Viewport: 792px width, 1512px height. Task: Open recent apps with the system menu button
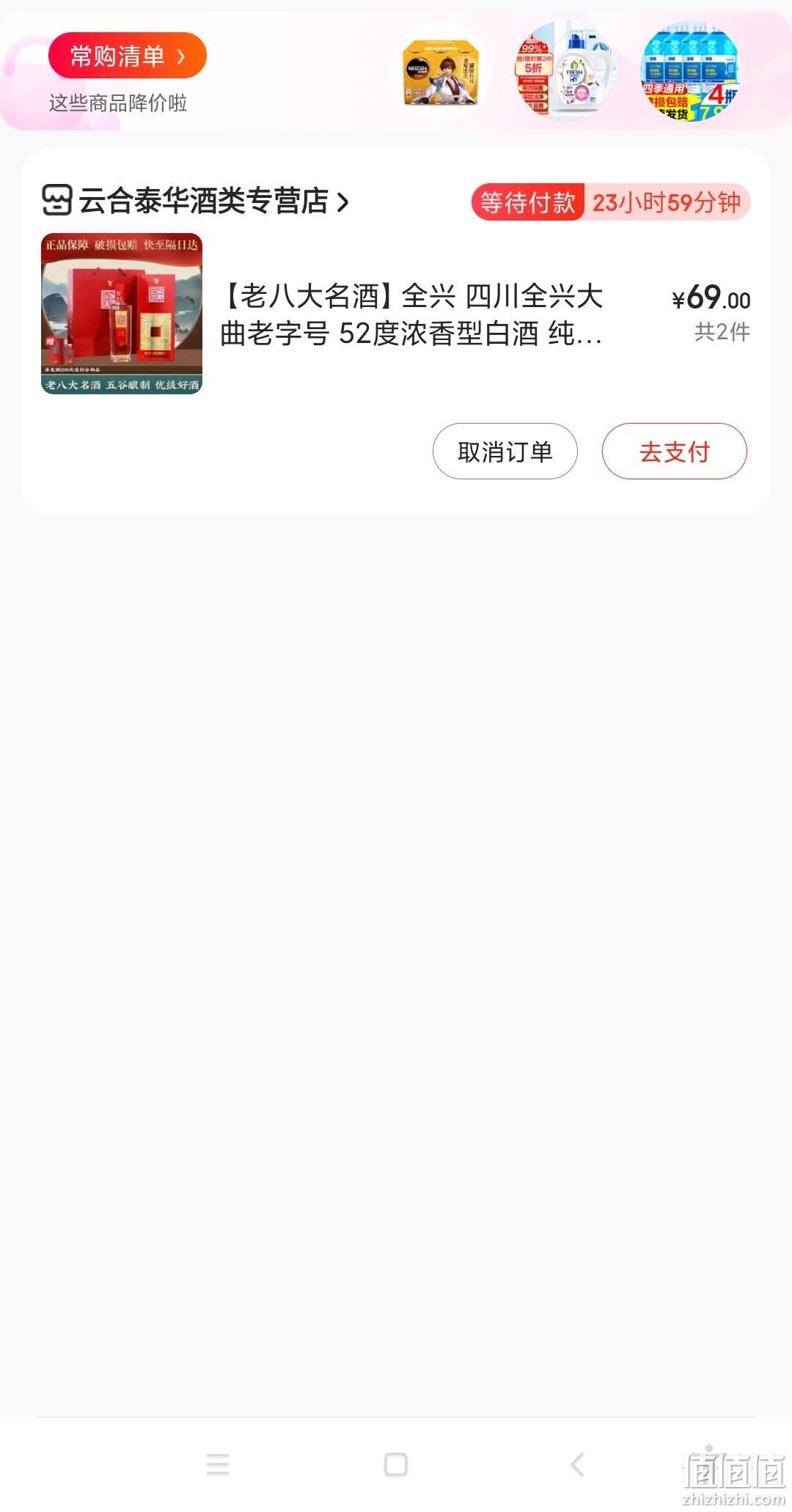218,1464
